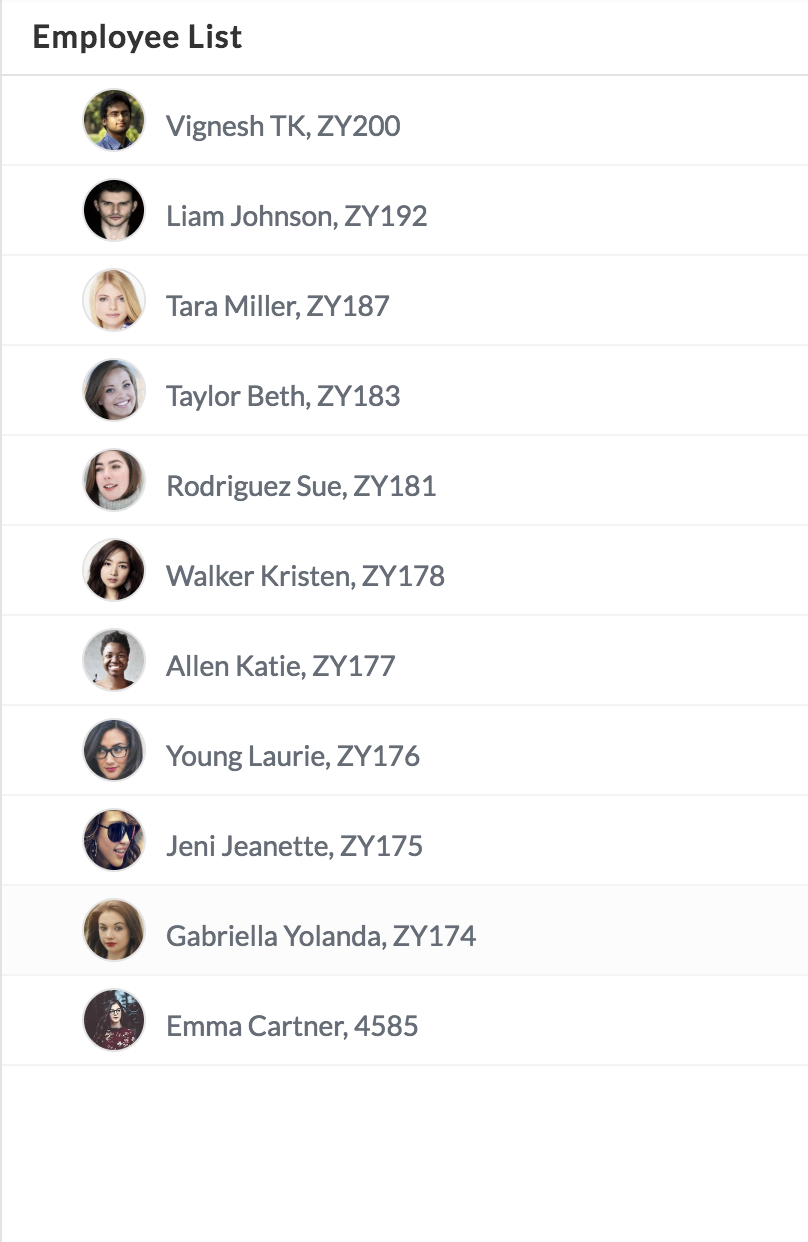
Task: Select Liam Johnson, ZY192
Action: (x=296, y=216)
